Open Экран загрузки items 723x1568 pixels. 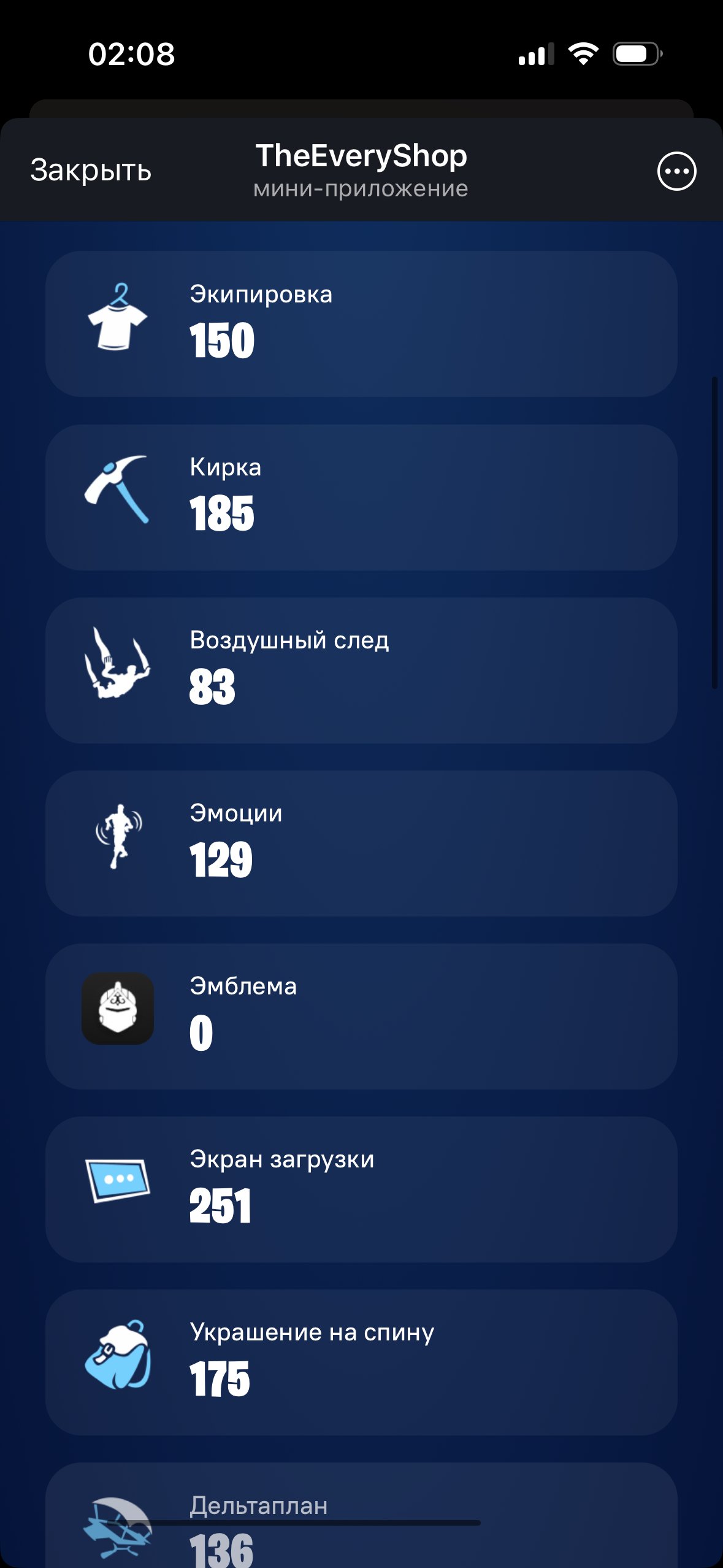[x=361, y=1189]
